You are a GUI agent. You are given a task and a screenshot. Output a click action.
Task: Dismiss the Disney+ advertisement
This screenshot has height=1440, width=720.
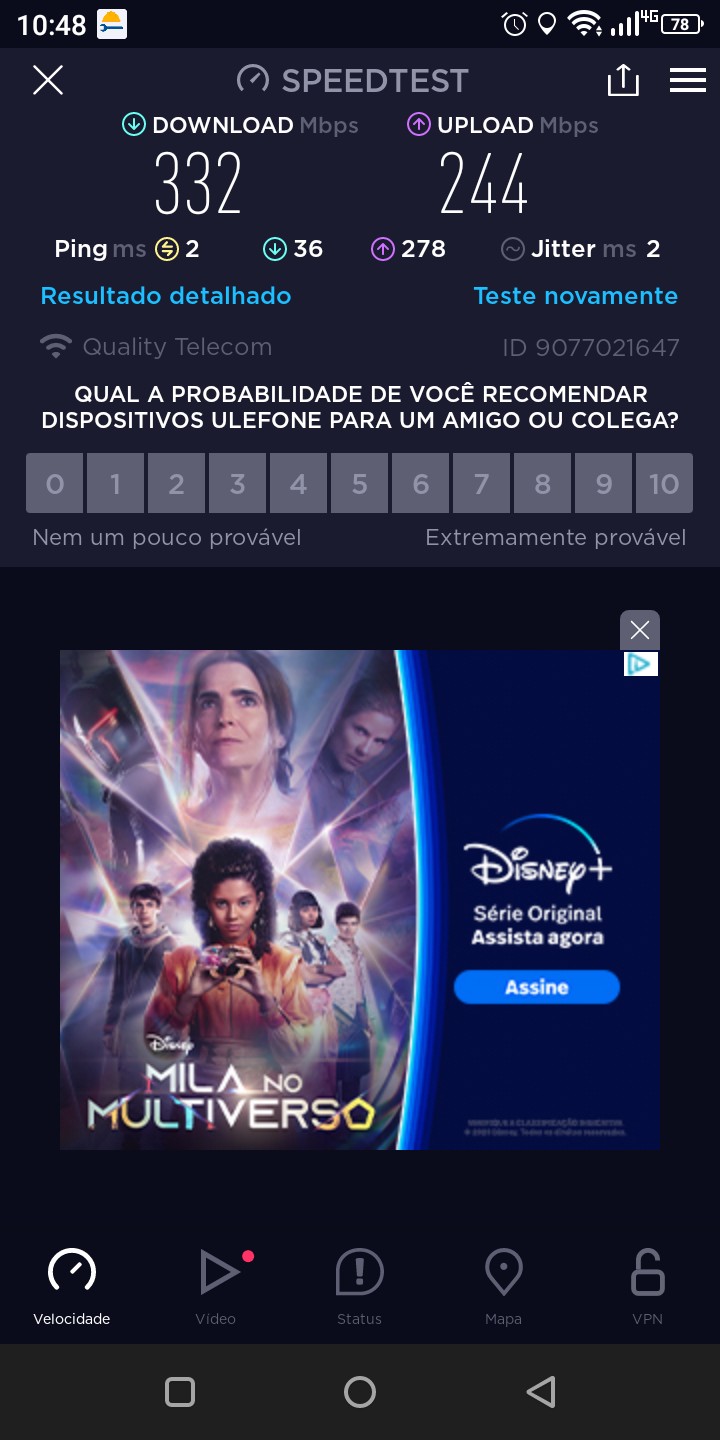(640, 630)
